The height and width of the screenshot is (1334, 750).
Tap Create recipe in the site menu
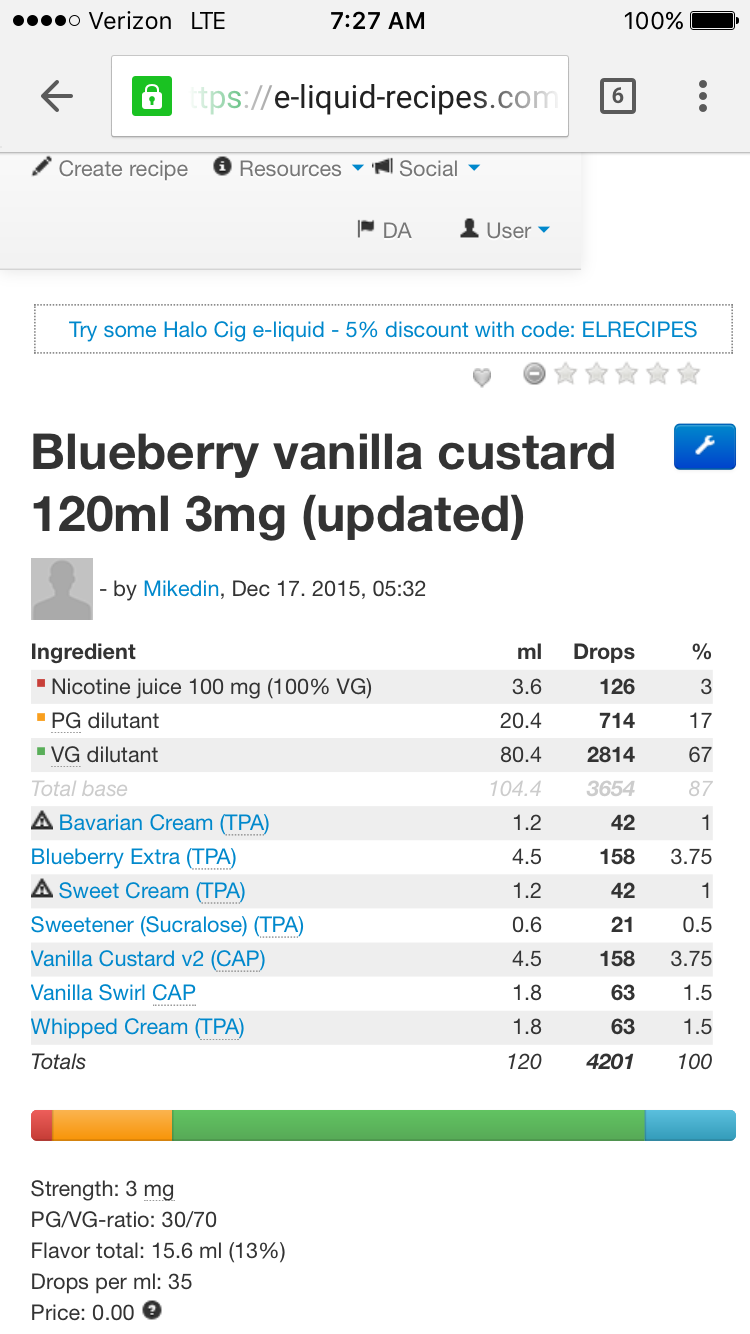click(x=110, y=168)
